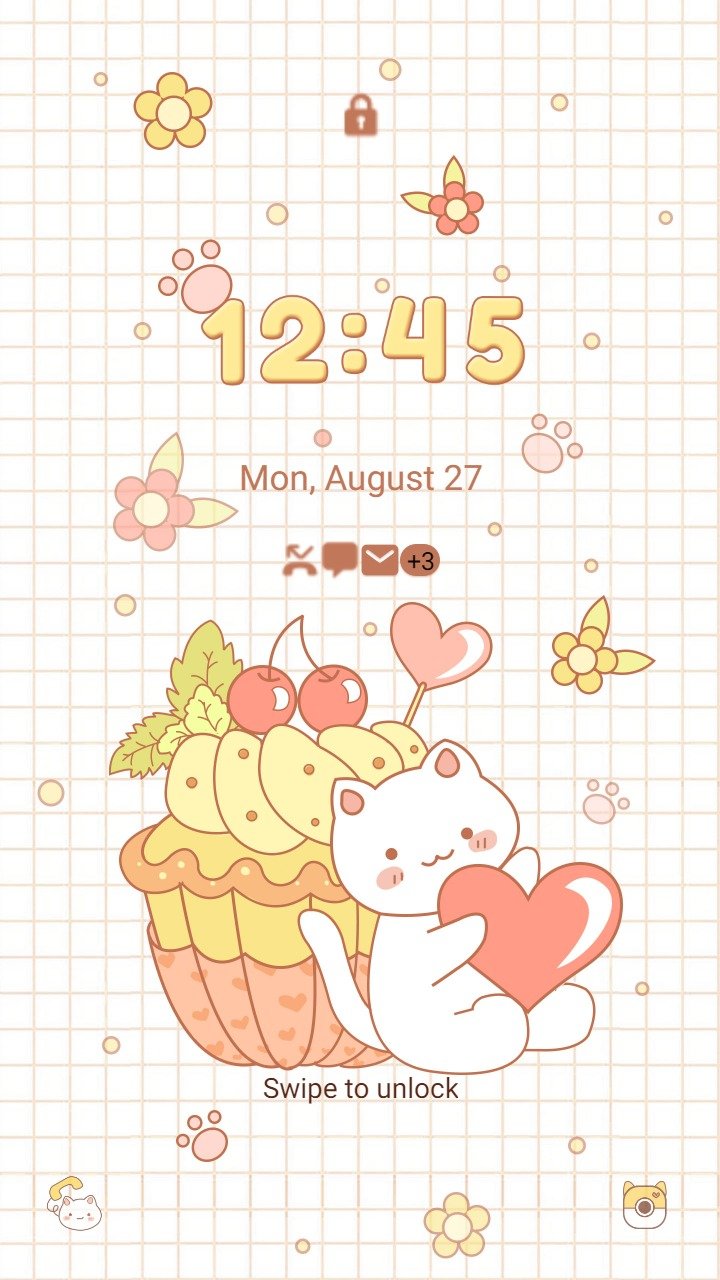Show the +3 more notifications

point(420,561)
